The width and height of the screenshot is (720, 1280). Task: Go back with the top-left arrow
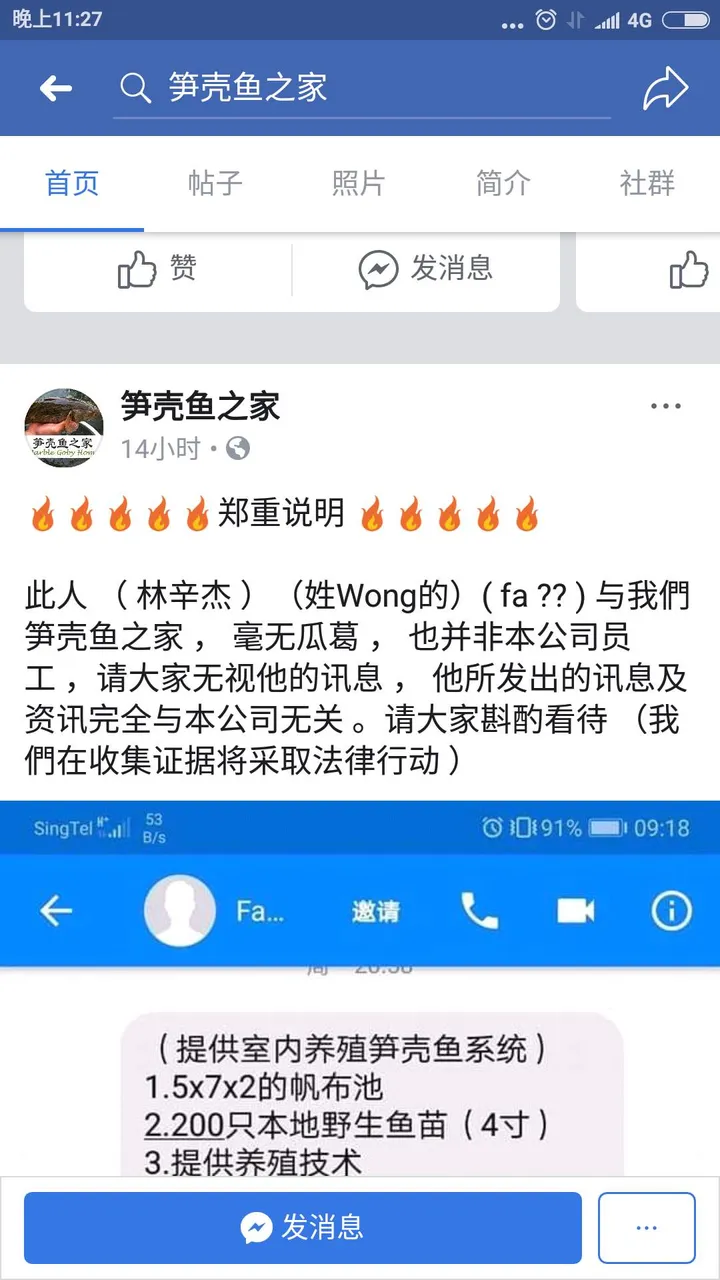click(x=56, y=89)
